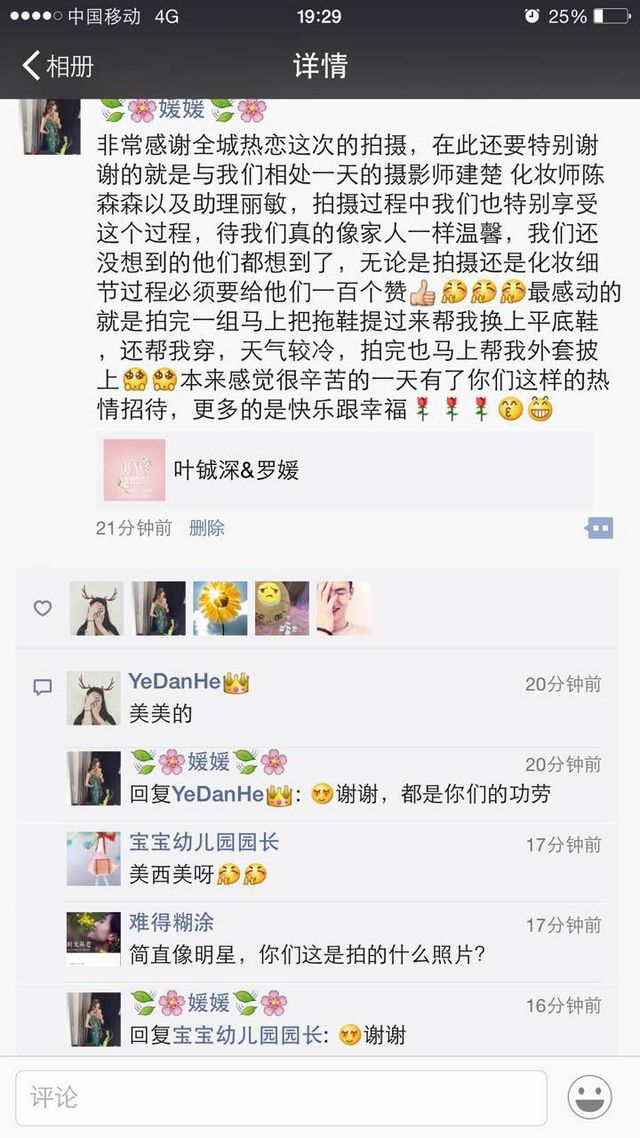Open the post author's avatar

[50, 126]
